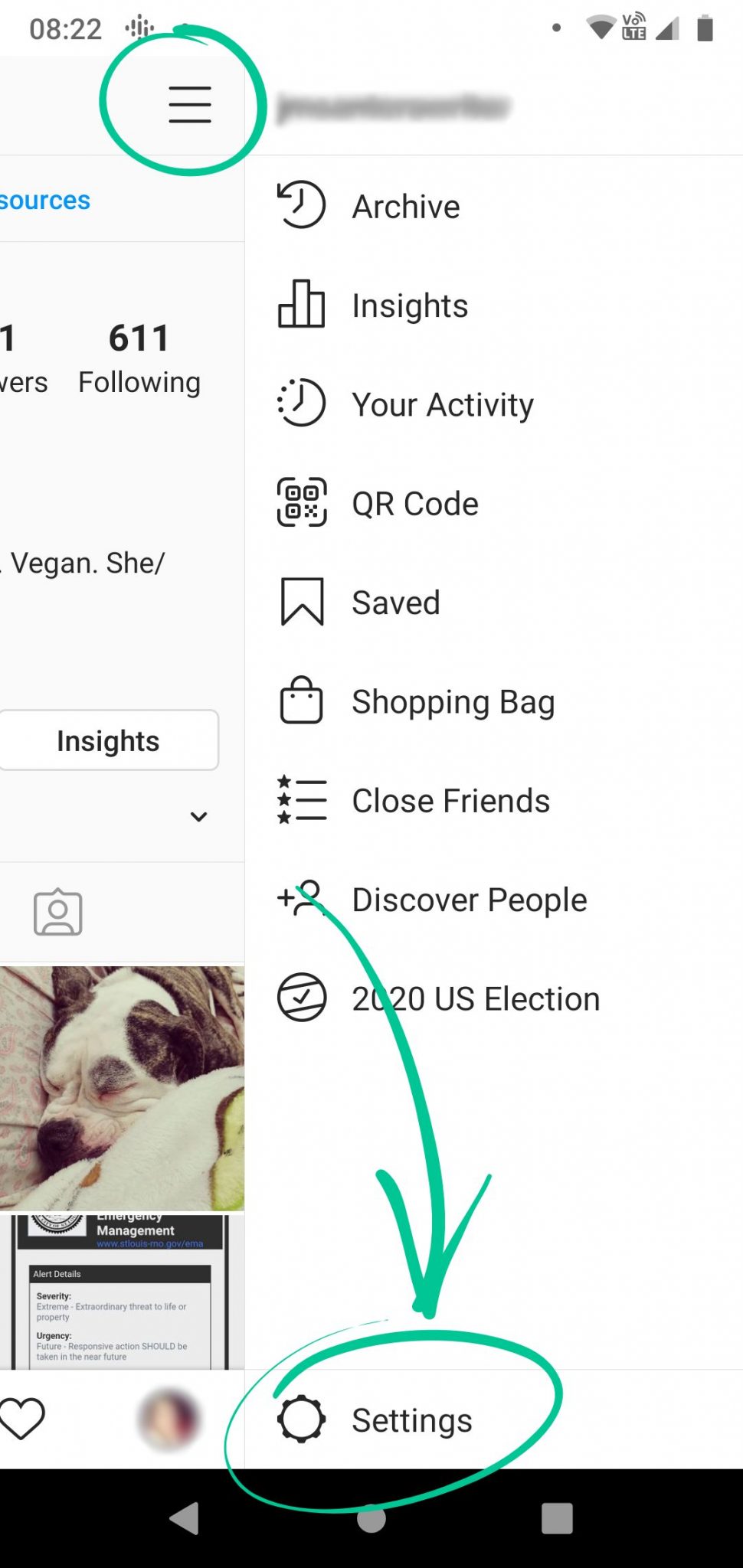This screenshot has height=1568, width=743.
Task: Open the Emergency Management alert post
Action: click(122, 1292)
